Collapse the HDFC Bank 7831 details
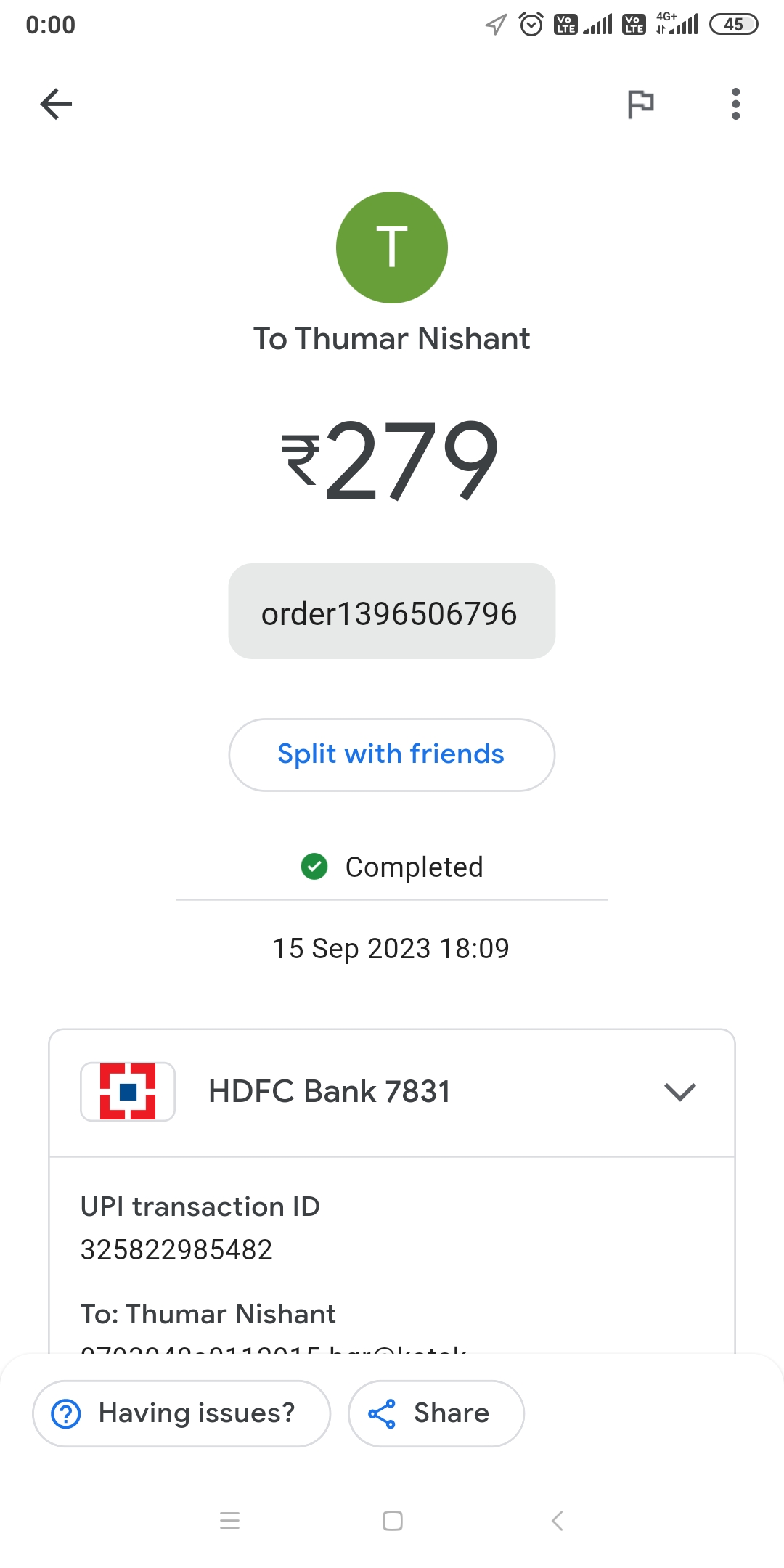784x1568 pixels. [x=680, y=1092]
